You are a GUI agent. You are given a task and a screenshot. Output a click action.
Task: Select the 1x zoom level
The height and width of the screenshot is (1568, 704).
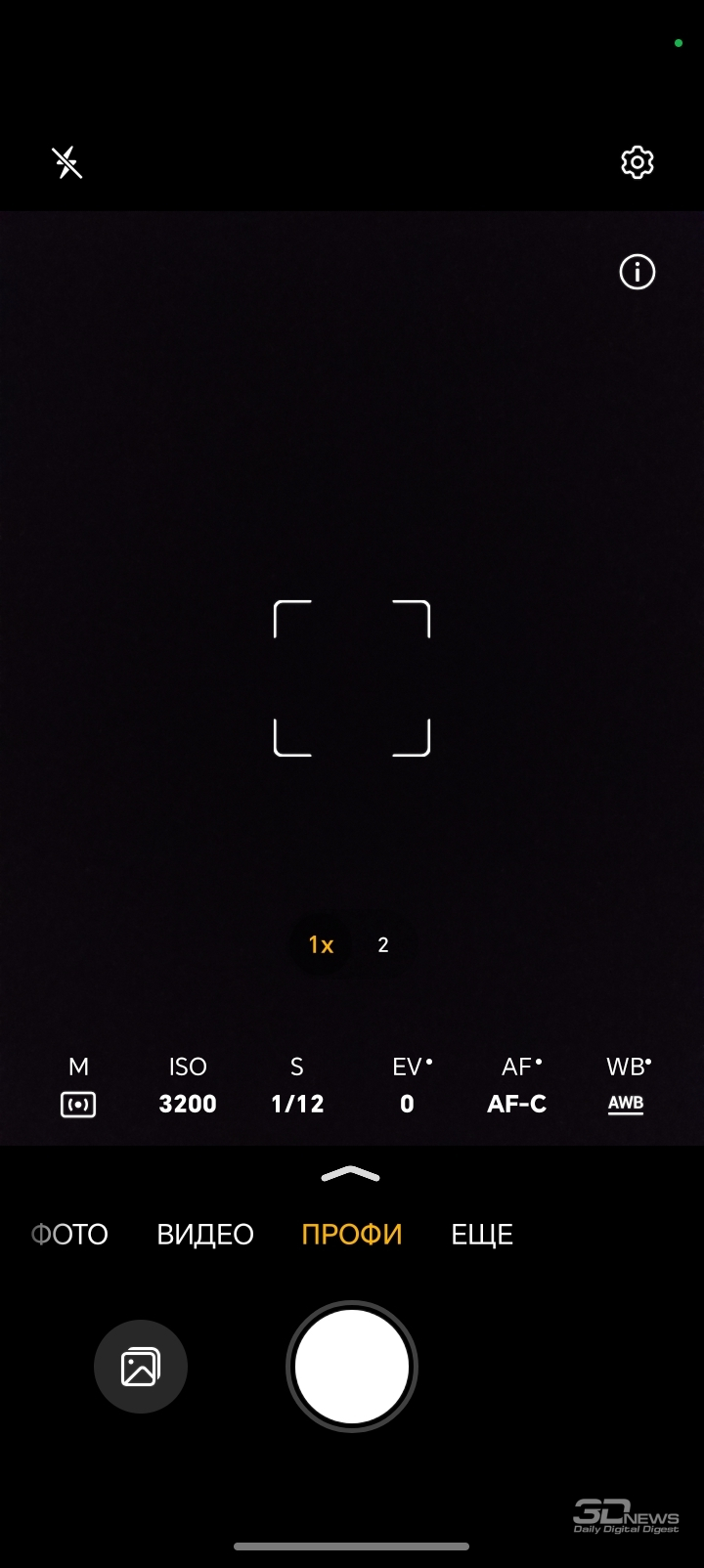coord(321,944)
